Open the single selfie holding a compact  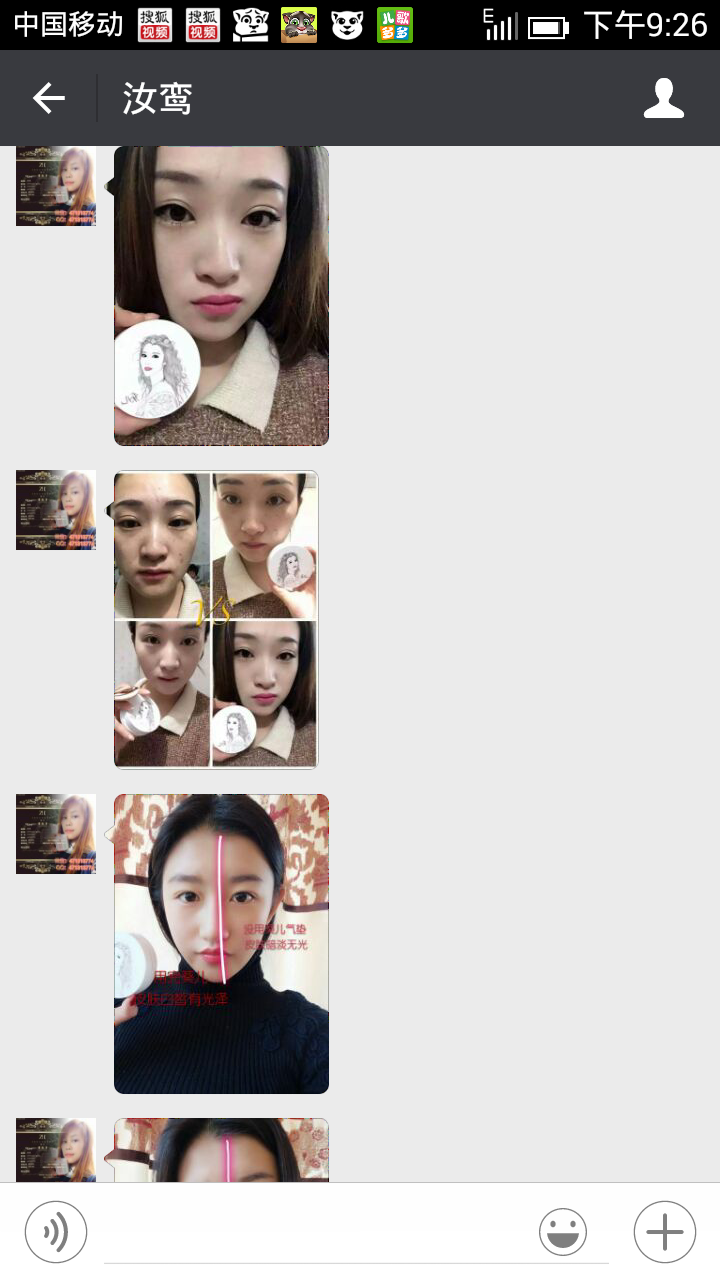coord(221,295)
